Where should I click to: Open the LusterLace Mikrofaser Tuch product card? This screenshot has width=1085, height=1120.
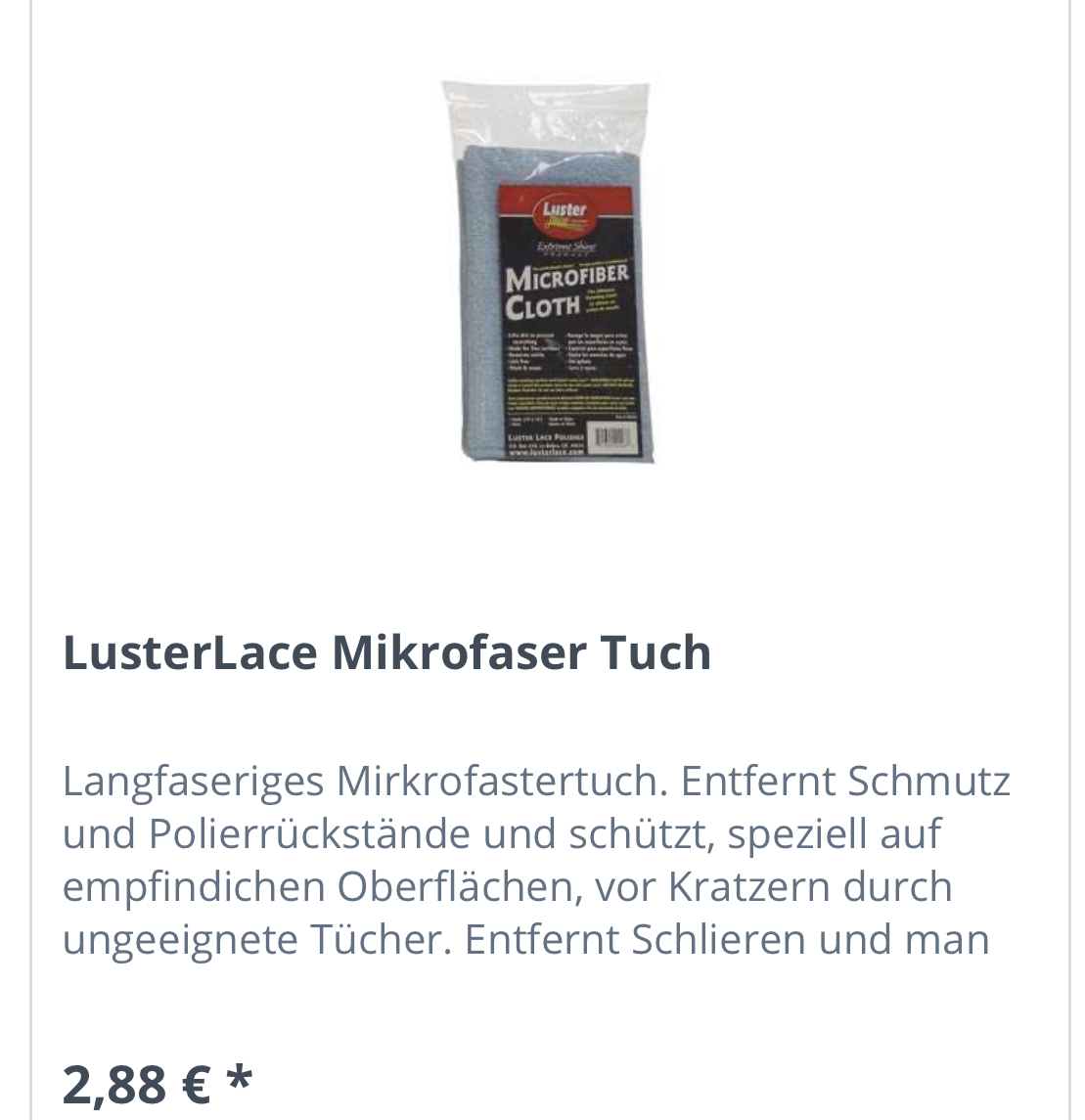(x=386, y=652)
